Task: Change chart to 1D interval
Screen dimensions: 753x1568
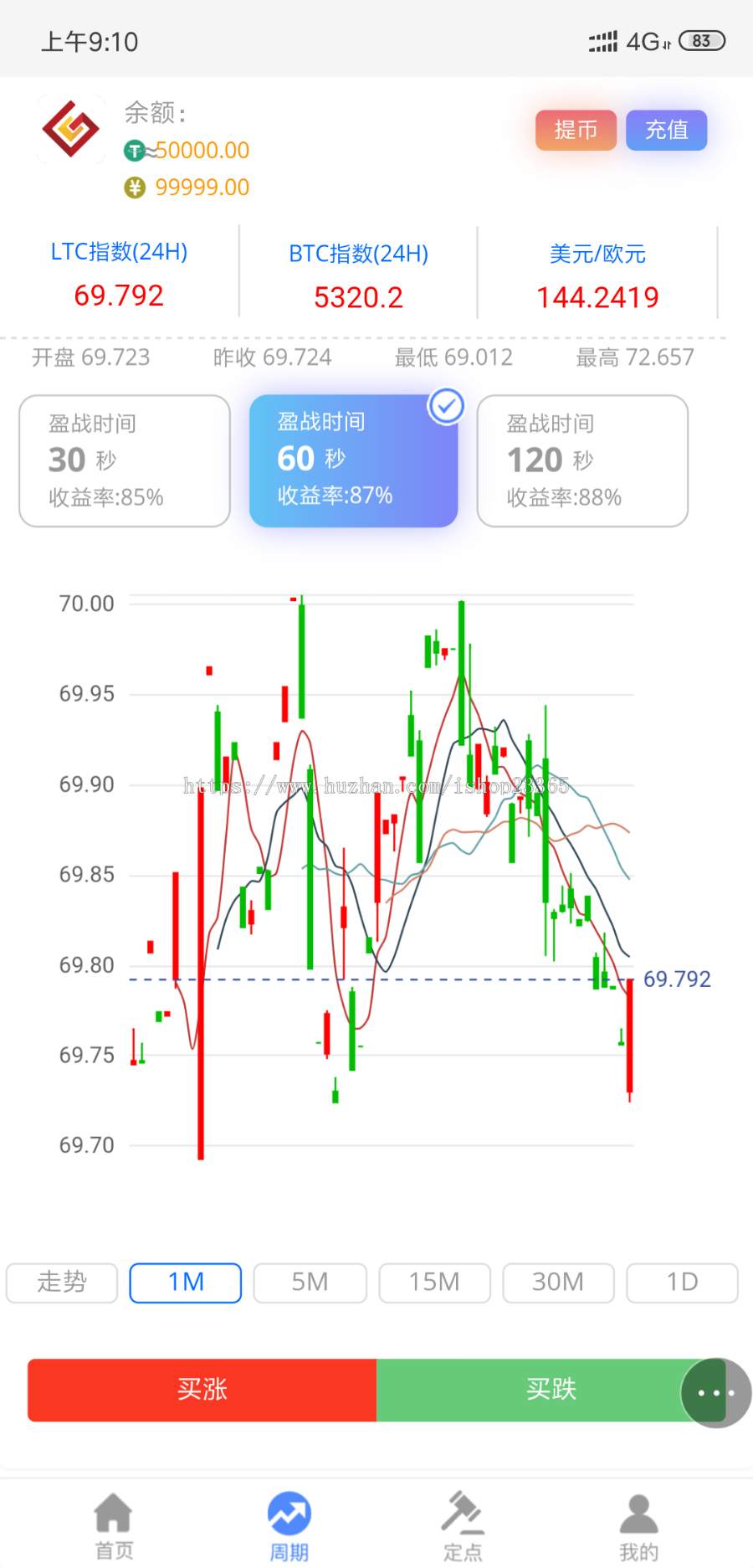Action: (x=682, y=1283)
